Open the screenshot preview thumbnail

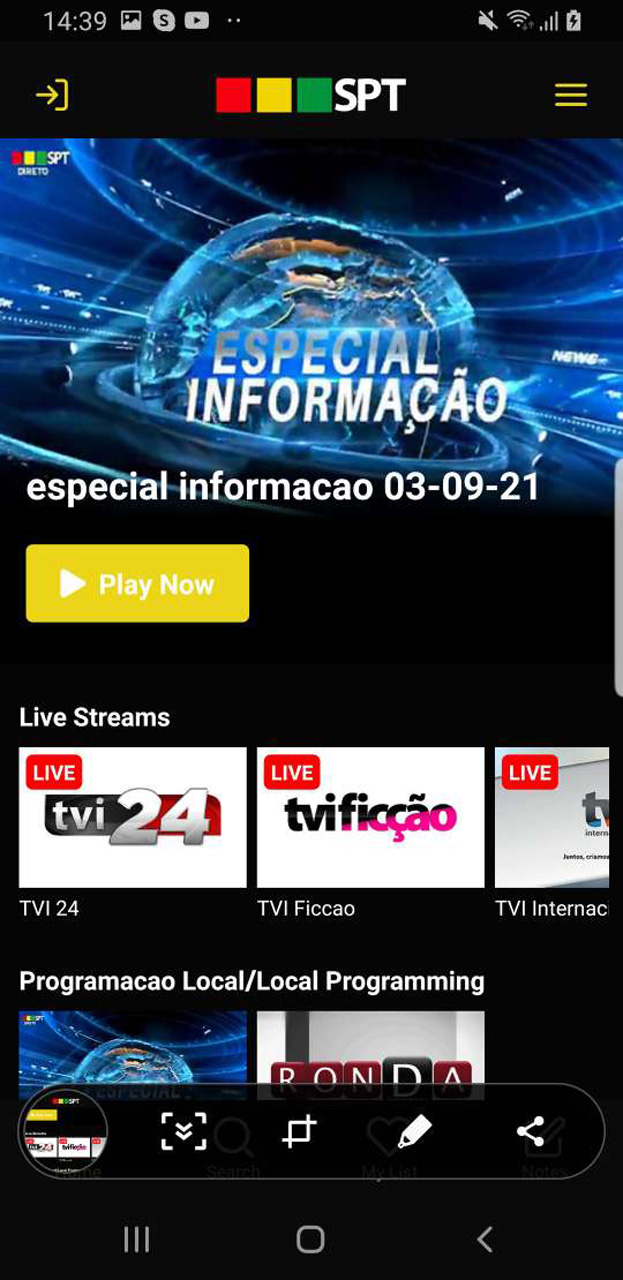64,1131
